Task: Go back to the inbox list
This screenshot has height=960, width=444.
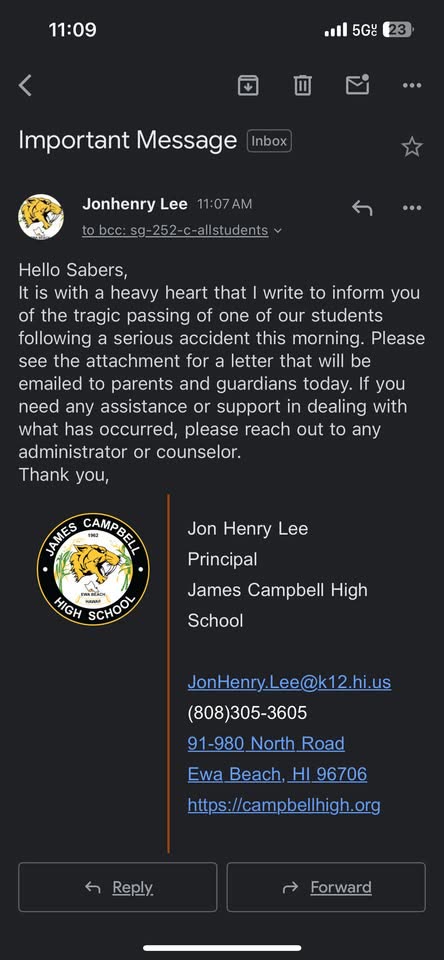Action: (25, 86)
